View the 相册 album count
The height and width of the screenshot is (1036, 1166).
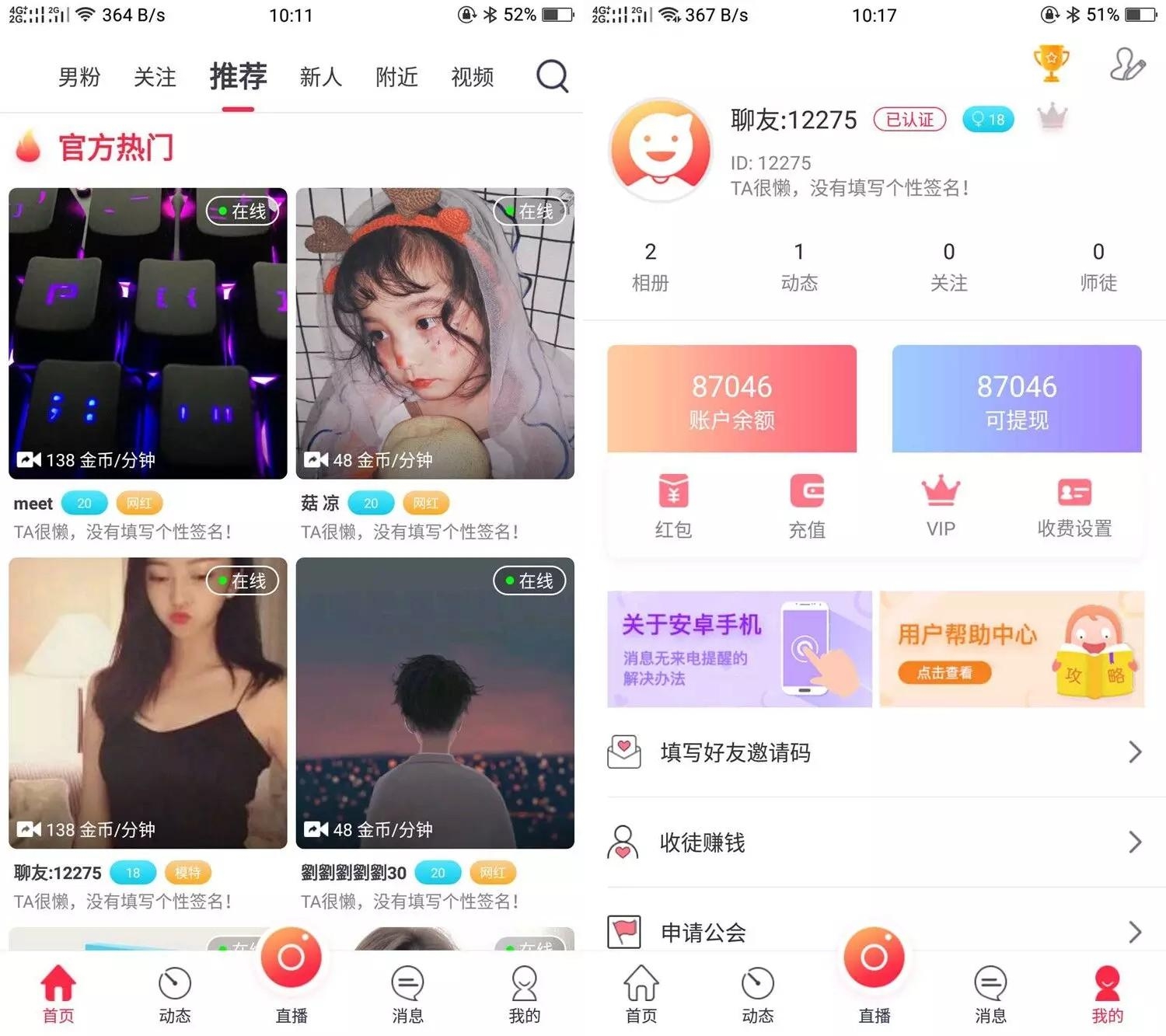click(651, 267)
